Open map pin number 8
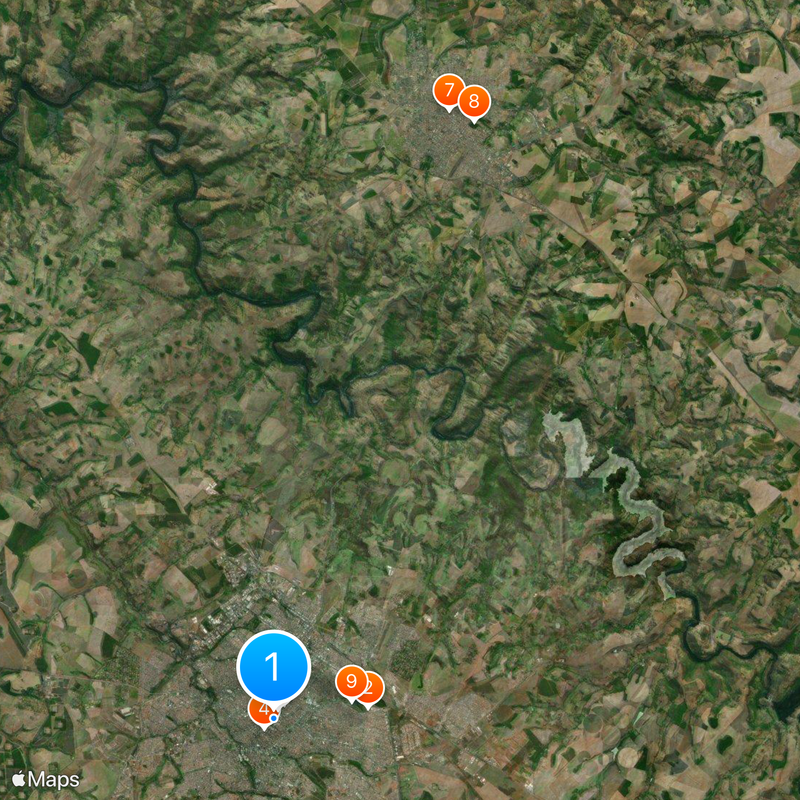This screenshot has height=800, width=800. coord(474,101)
